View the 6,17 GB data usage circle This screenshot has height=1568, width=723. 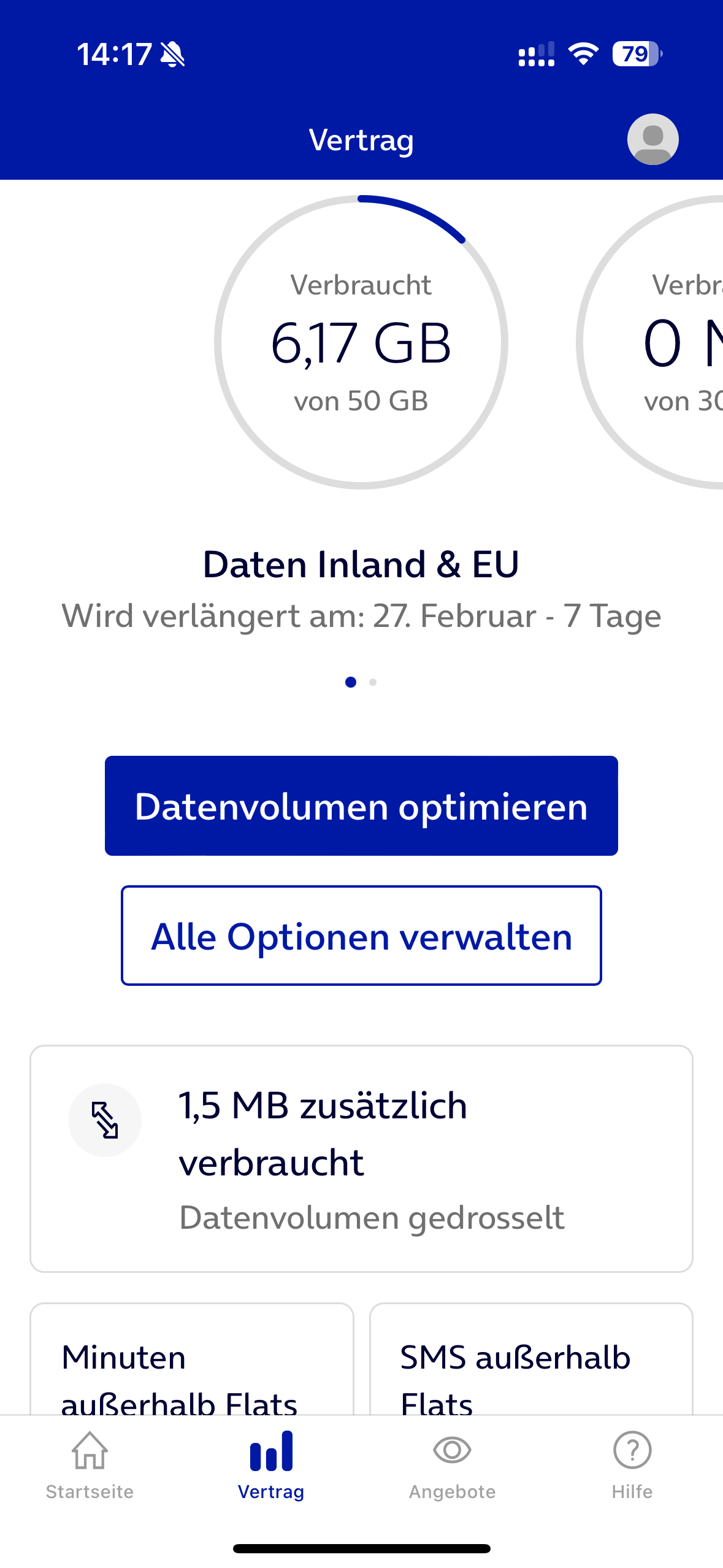361,342
